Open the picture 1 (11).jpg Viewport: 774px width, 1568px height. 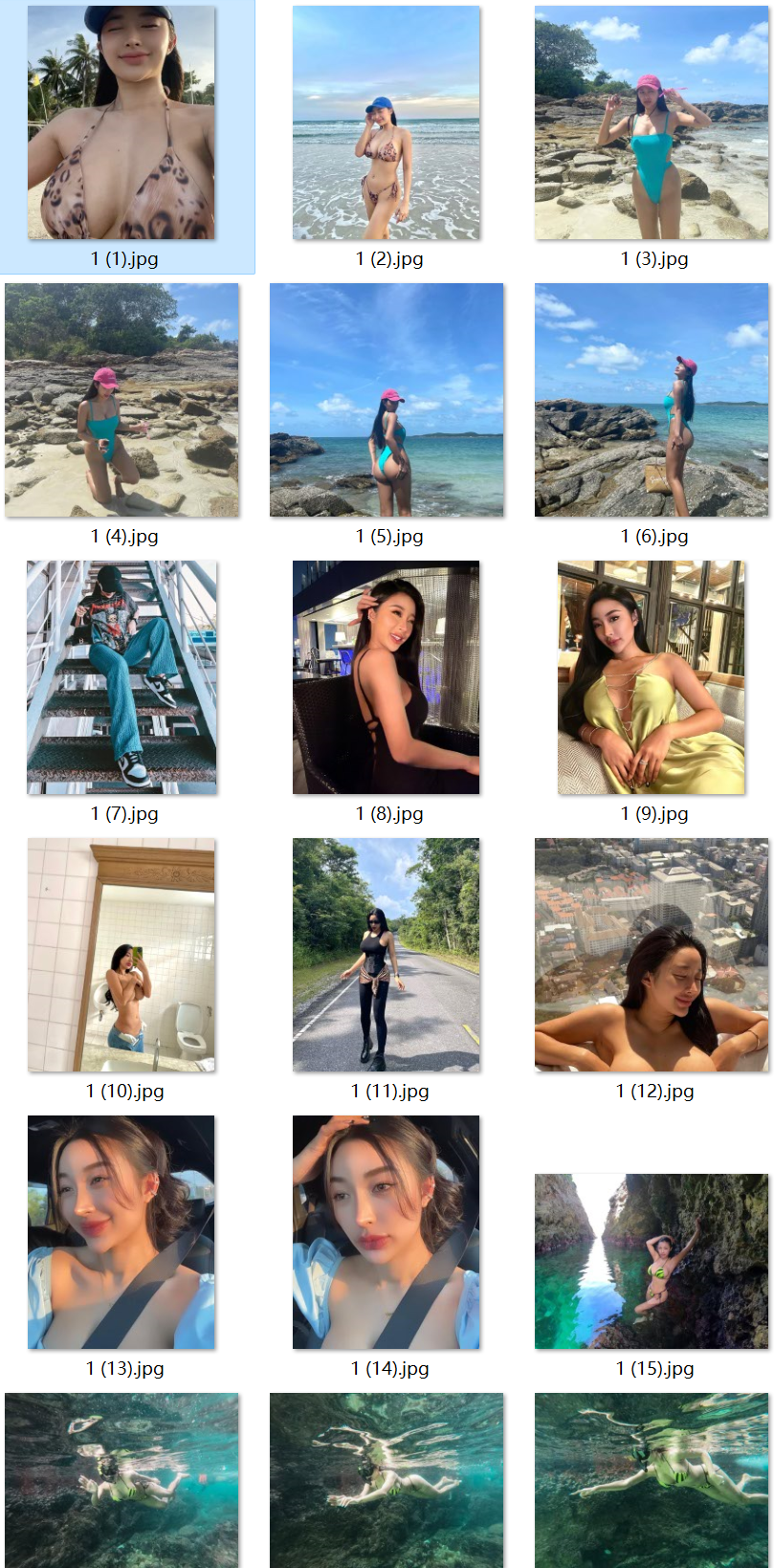[x=387, y=955]
